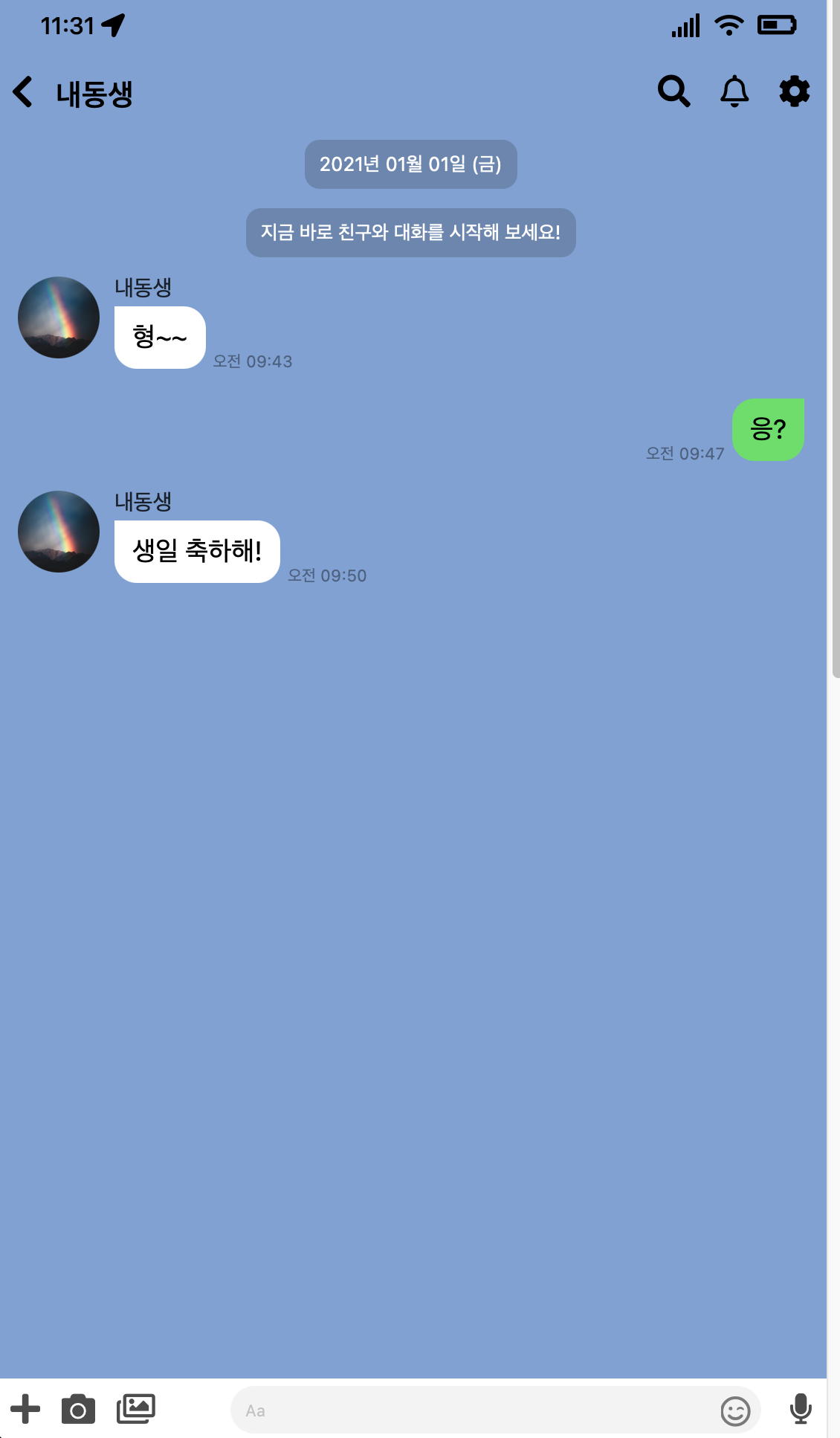Open the chatroom settings gear
The image size is (840, 1438).
(794, 91)
